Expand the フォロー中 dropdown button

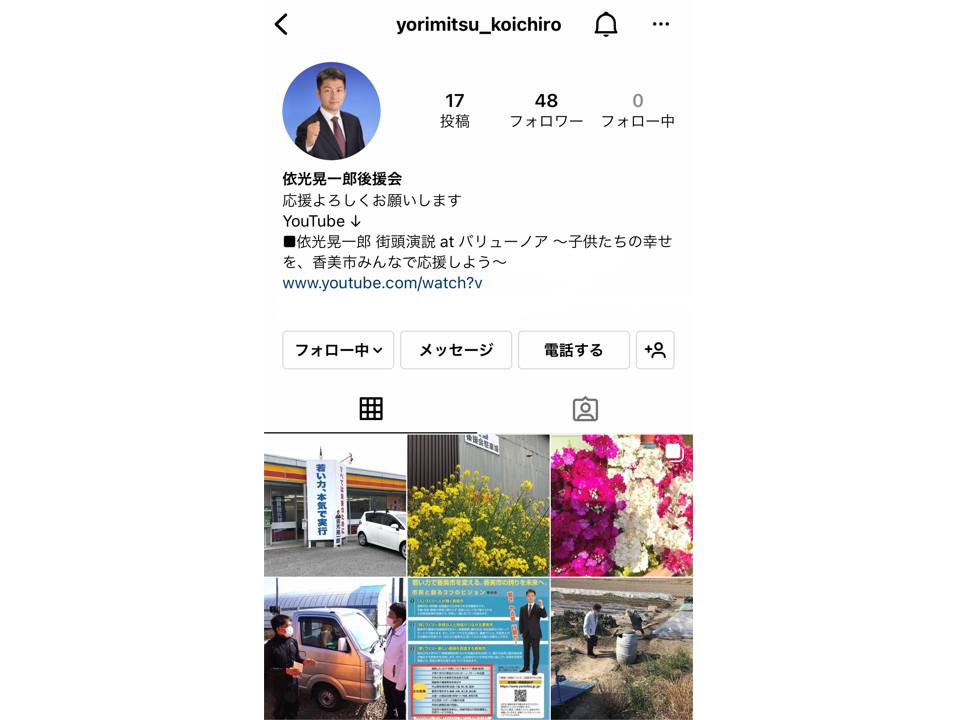(338, 350)
